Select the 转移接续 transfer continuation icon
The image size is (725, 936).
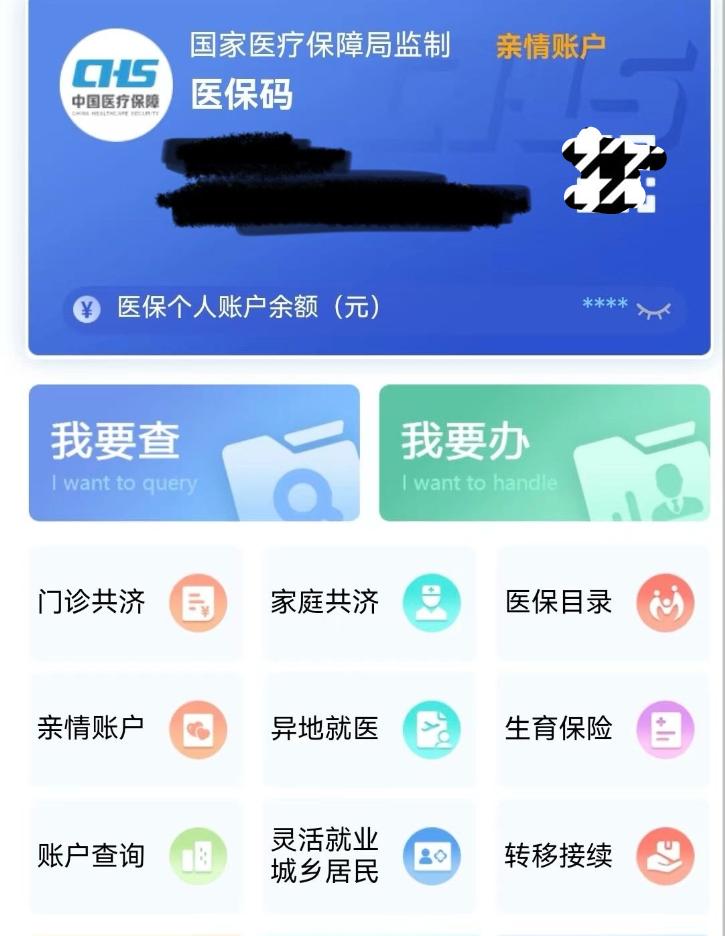pyautogui.click(x=663, y=856)
